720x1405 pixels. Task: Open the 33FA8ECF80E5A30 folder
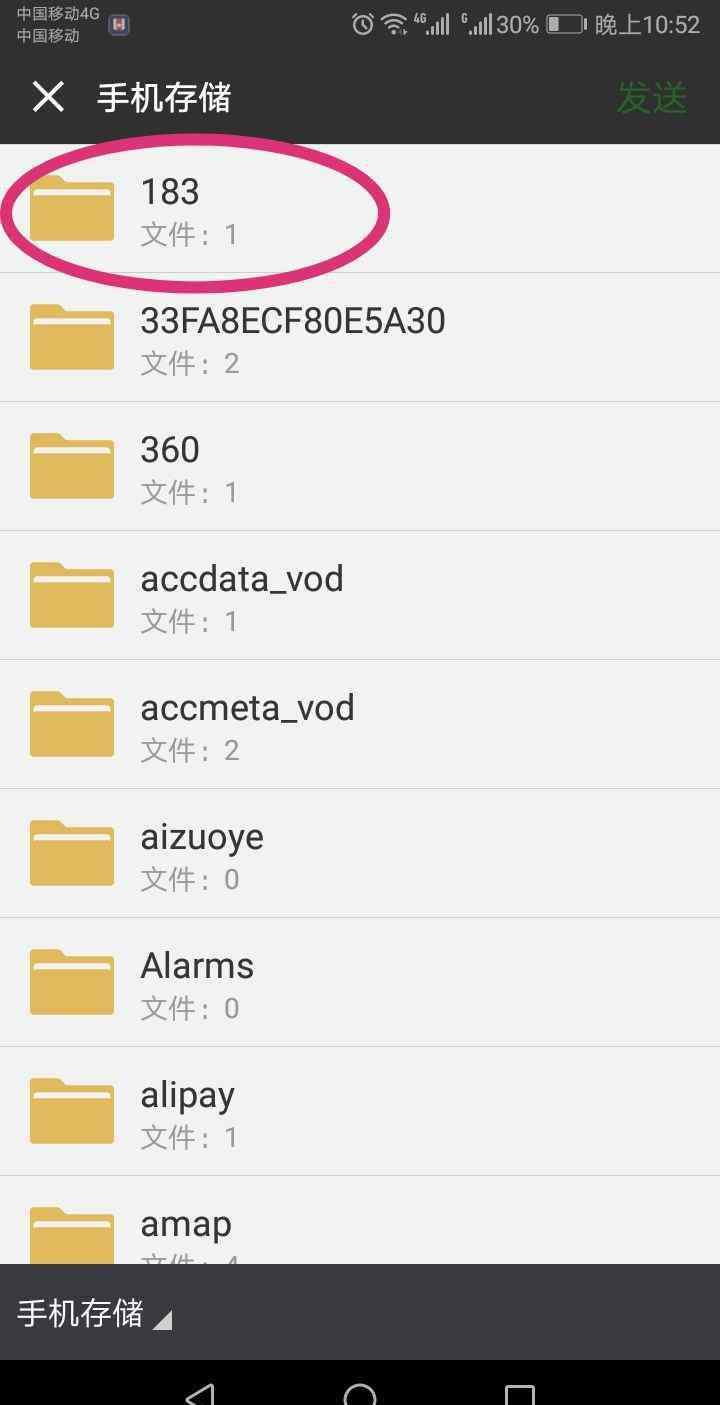[360, 337]
